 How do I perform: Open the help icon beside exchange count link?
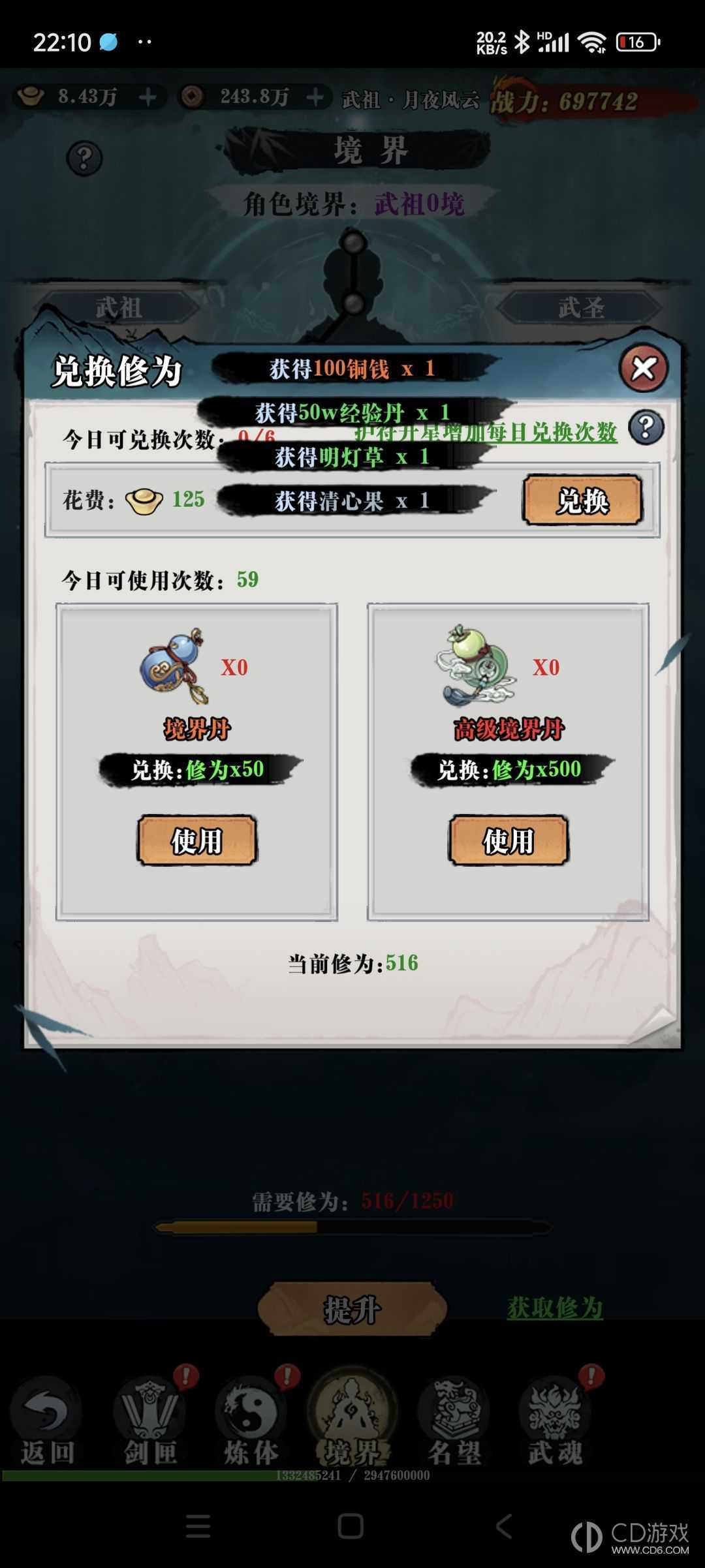point(646,428)
